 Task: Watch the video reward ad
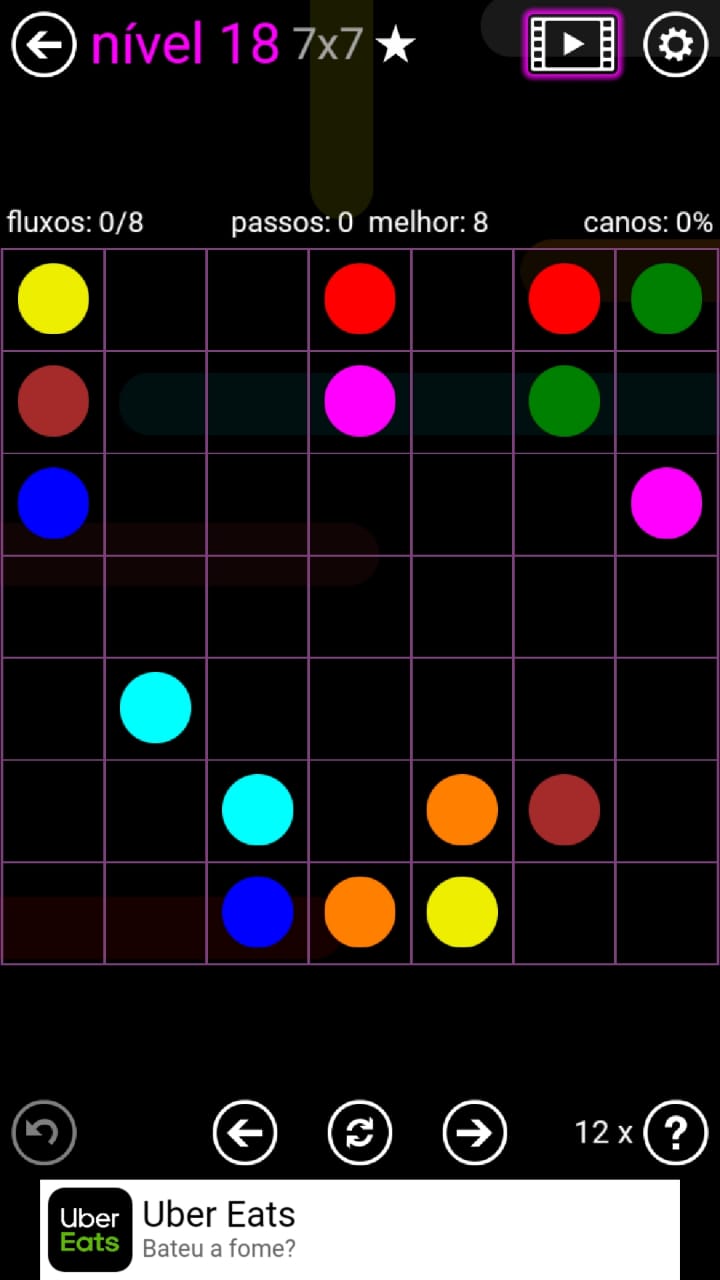572,45
